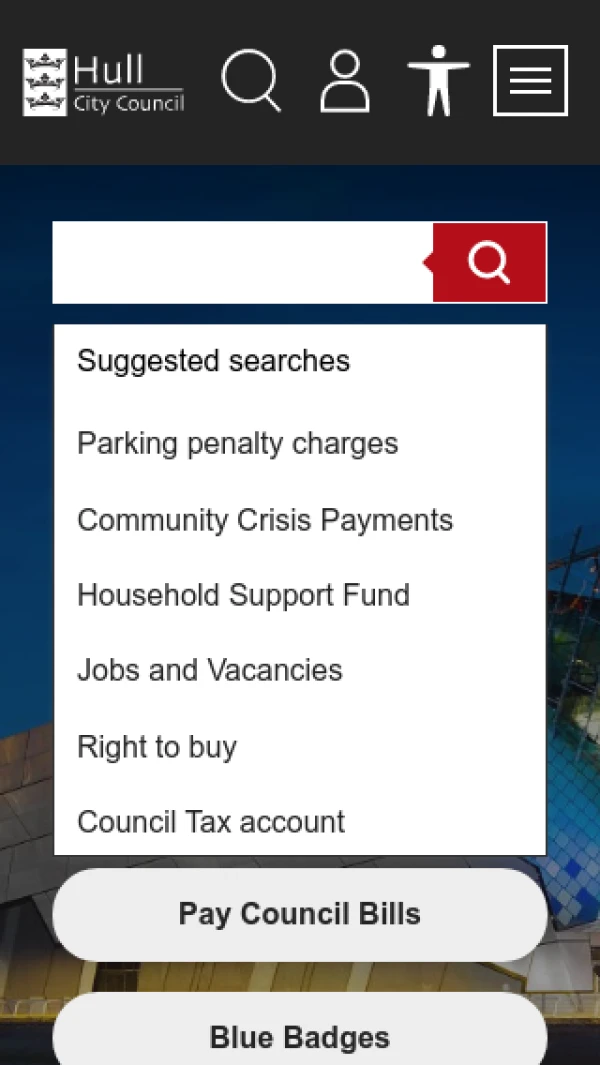Open the hamburger menu

530,81
